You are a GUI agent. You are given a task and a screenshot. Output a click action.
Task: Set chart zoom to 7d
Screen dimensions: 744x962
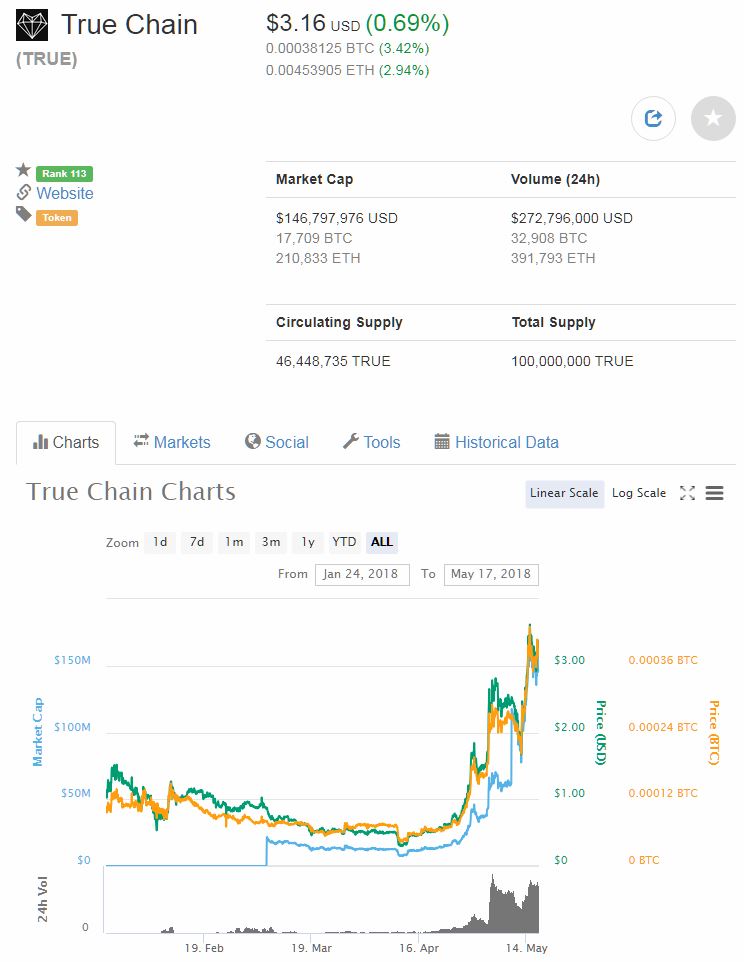coord(197,542)
